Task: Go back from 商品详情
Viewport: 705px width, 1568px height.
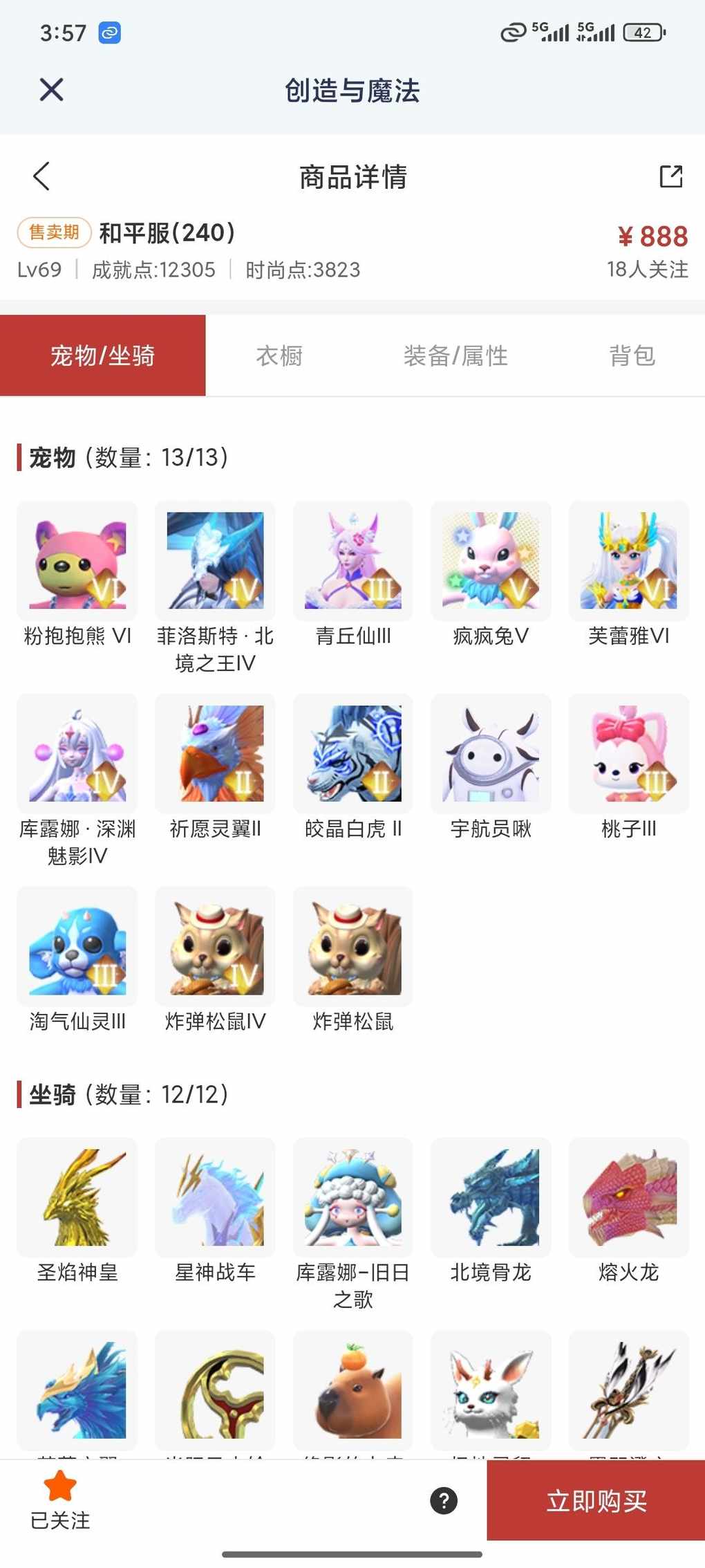Action: click(41, 176)
